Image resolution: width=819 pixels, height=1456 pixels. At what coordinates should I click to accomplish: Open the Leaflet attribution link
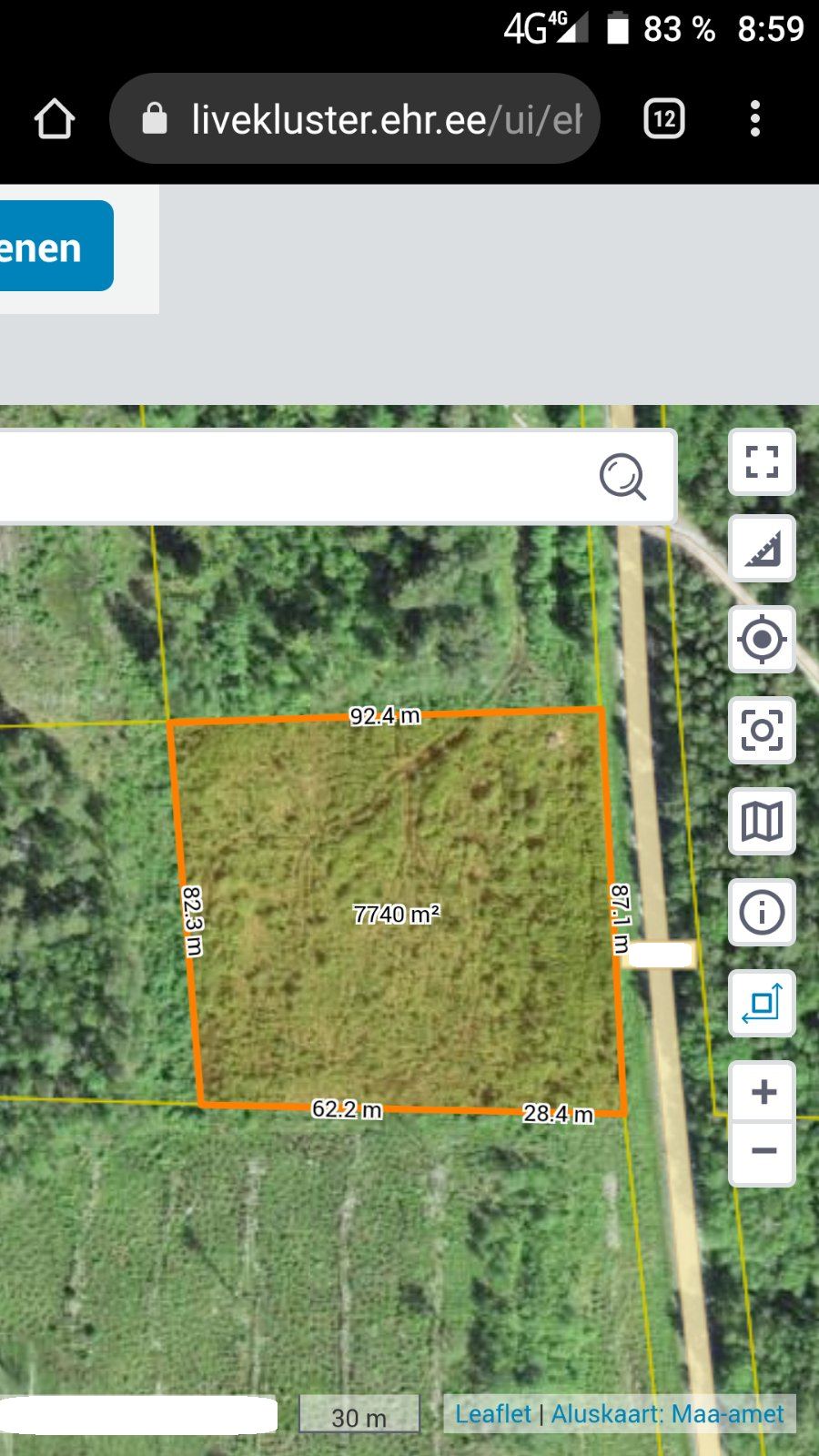pos(492,1414)
